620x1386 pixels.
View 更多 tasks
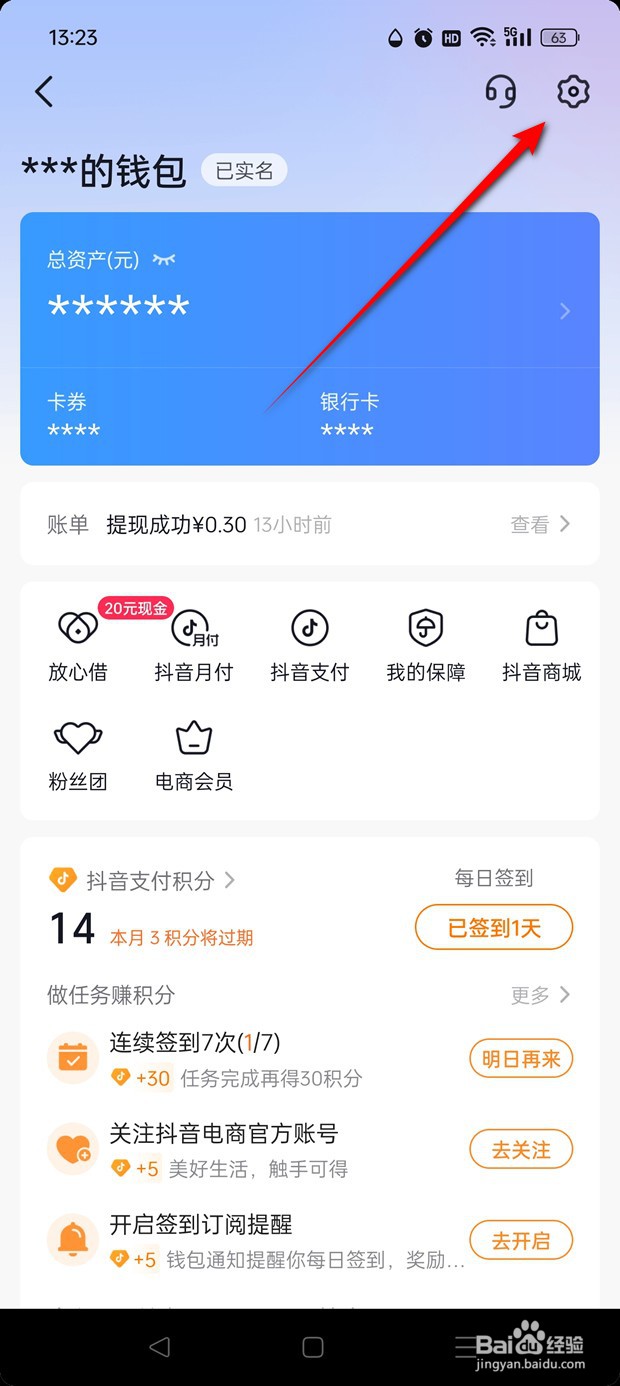(540, 995)
